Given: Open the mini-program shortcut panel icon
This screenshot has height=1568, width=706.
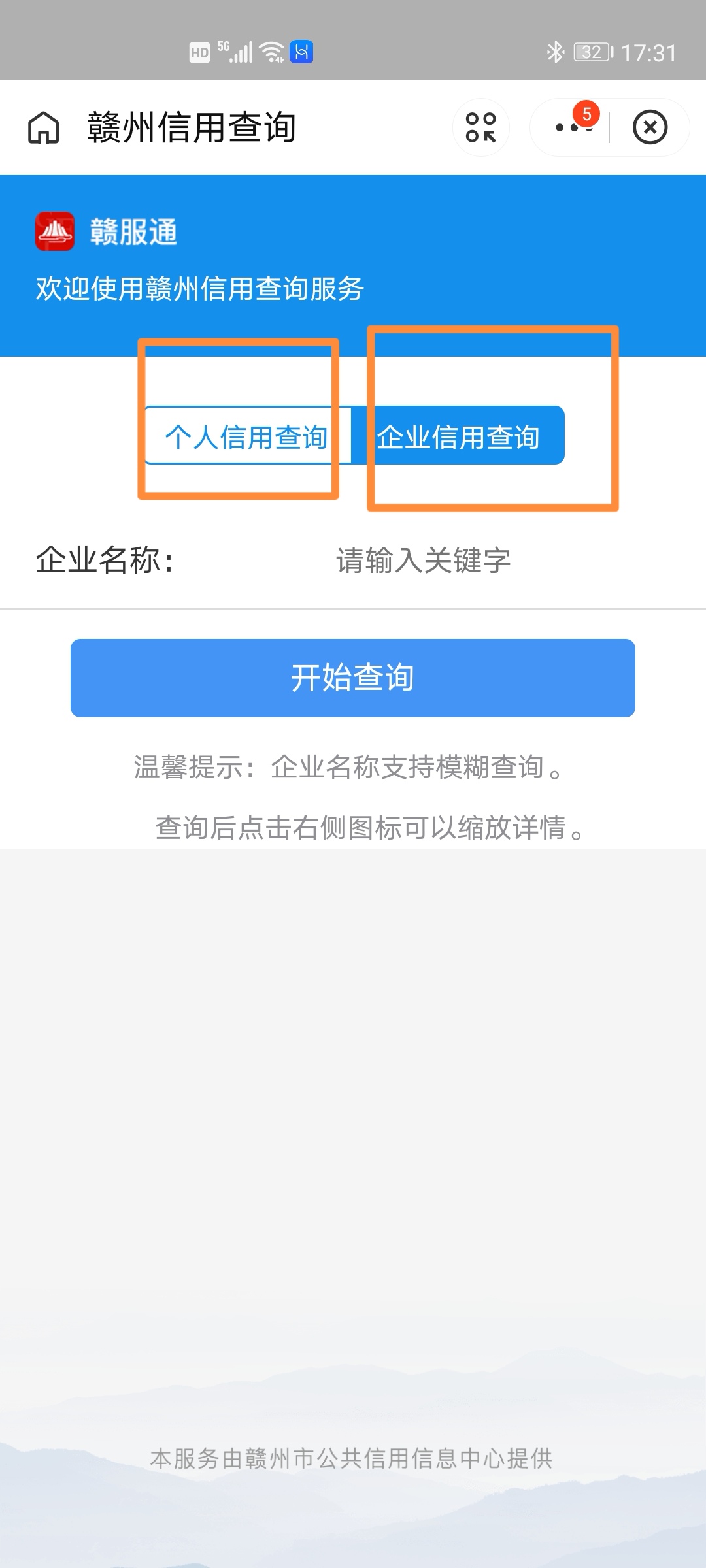Looking at the screenshot, I should [481, 127].
